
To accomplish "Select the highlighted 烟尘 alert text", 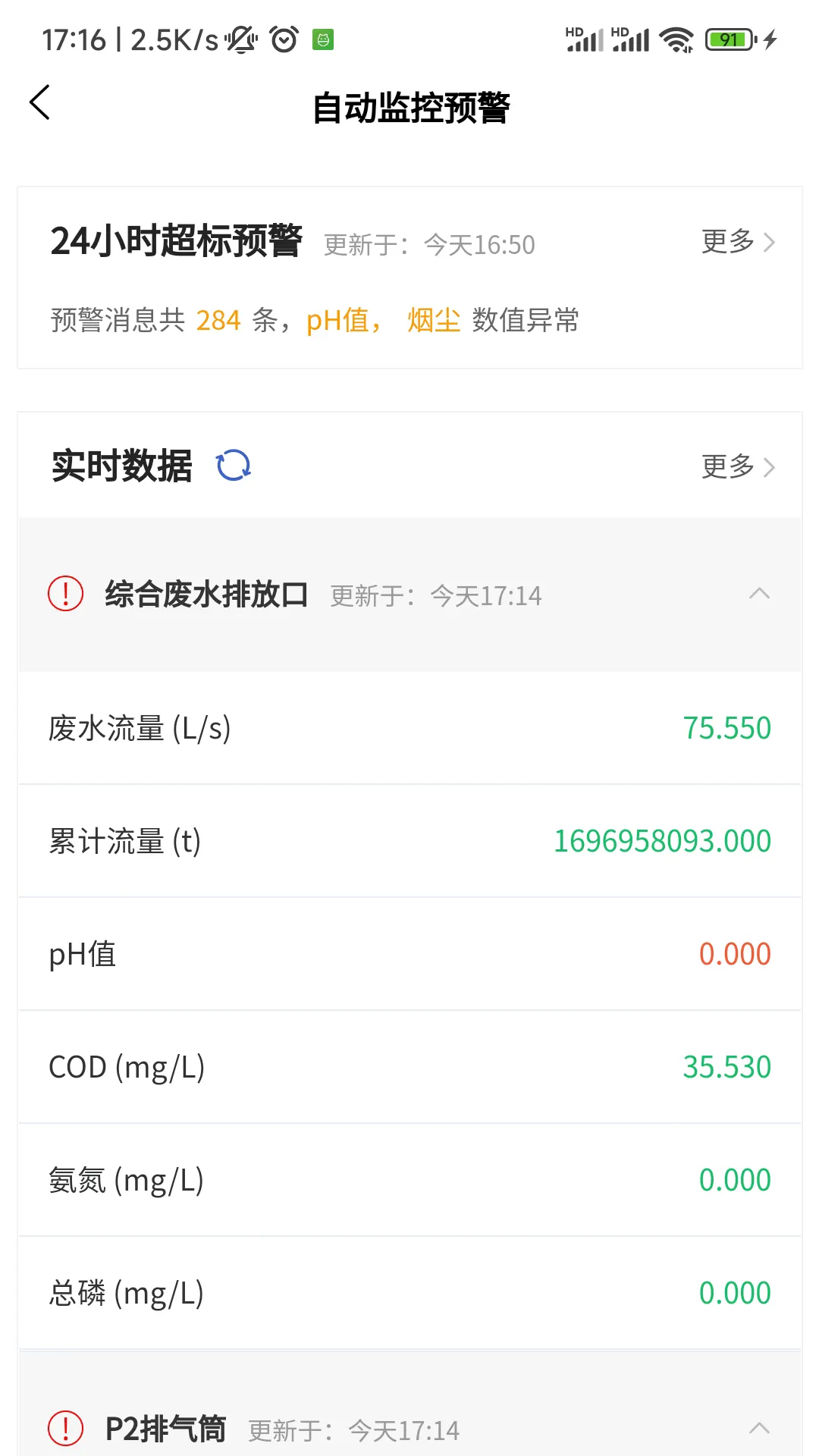I will (432, 321).
